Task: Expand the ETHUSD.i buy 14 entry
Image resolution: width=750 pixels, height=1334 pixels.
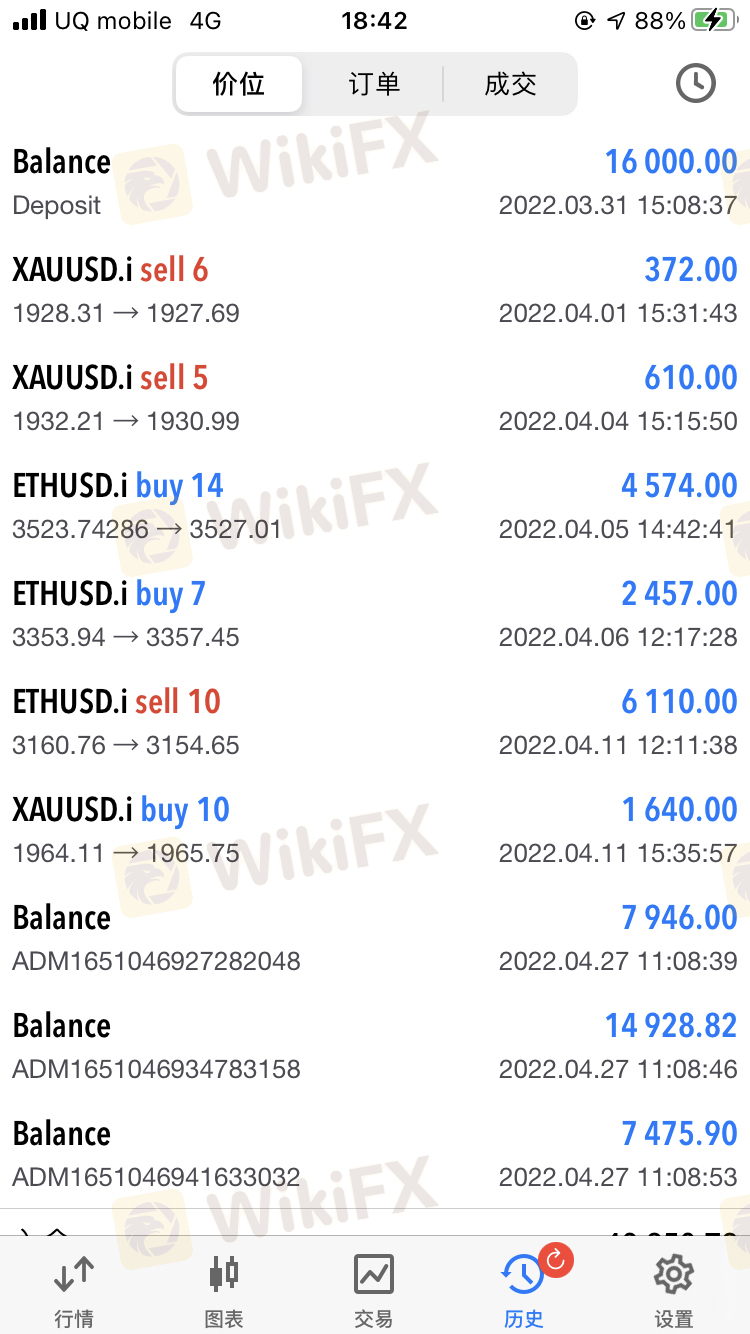Action: click(x=375, y=506)
